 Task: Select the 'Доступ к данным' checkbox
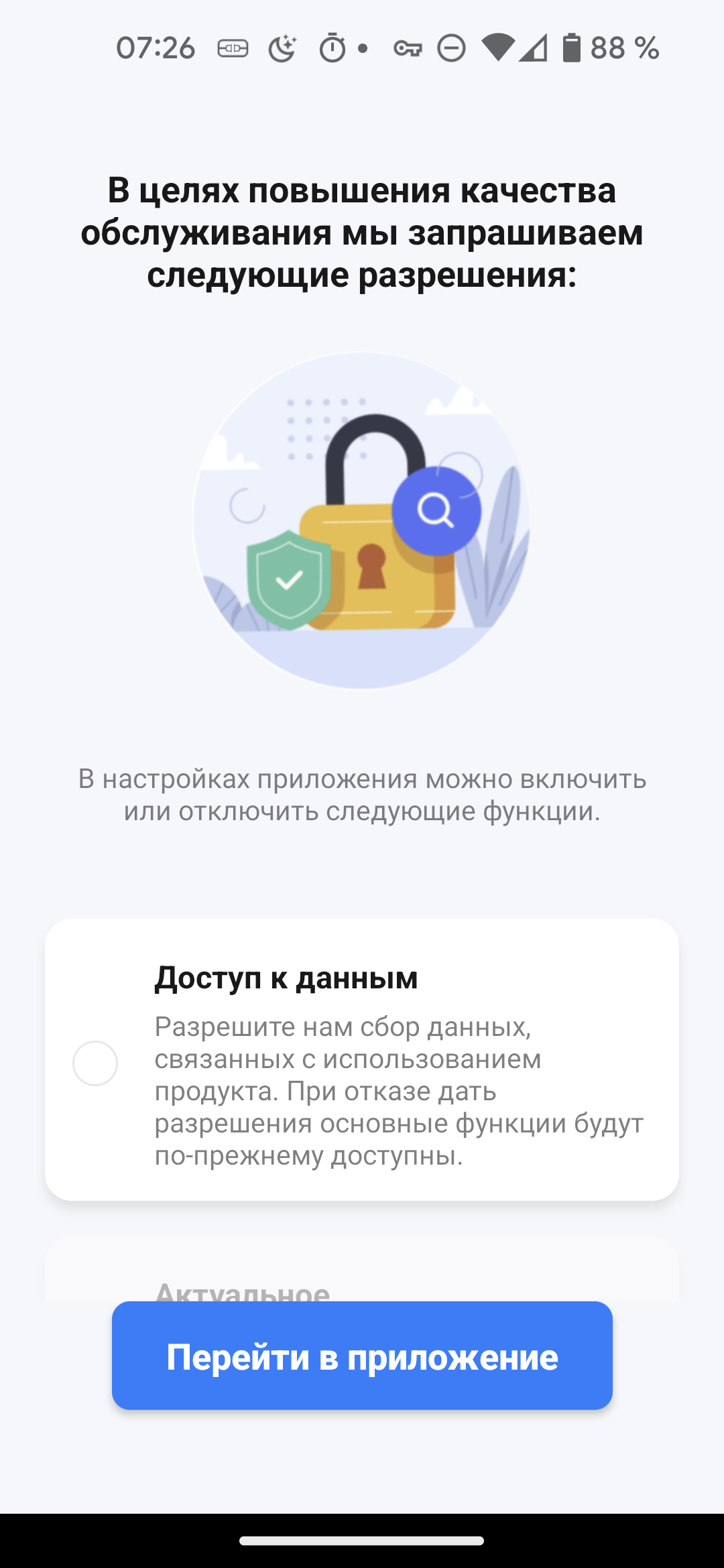(95, 1063)
